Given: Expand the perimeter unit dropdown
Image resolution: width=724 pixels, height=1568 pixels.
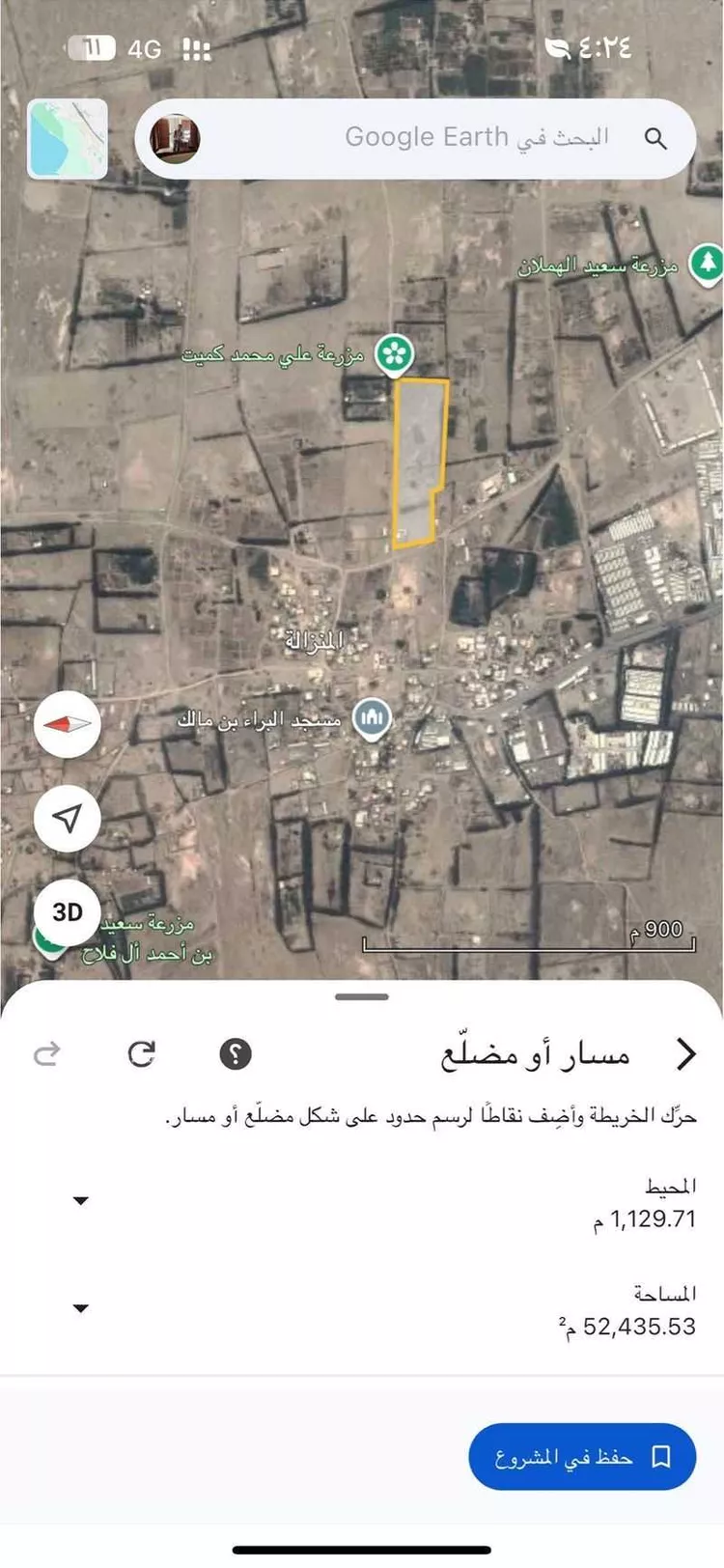Looking at the screenshot, I should pos(81,1201).
